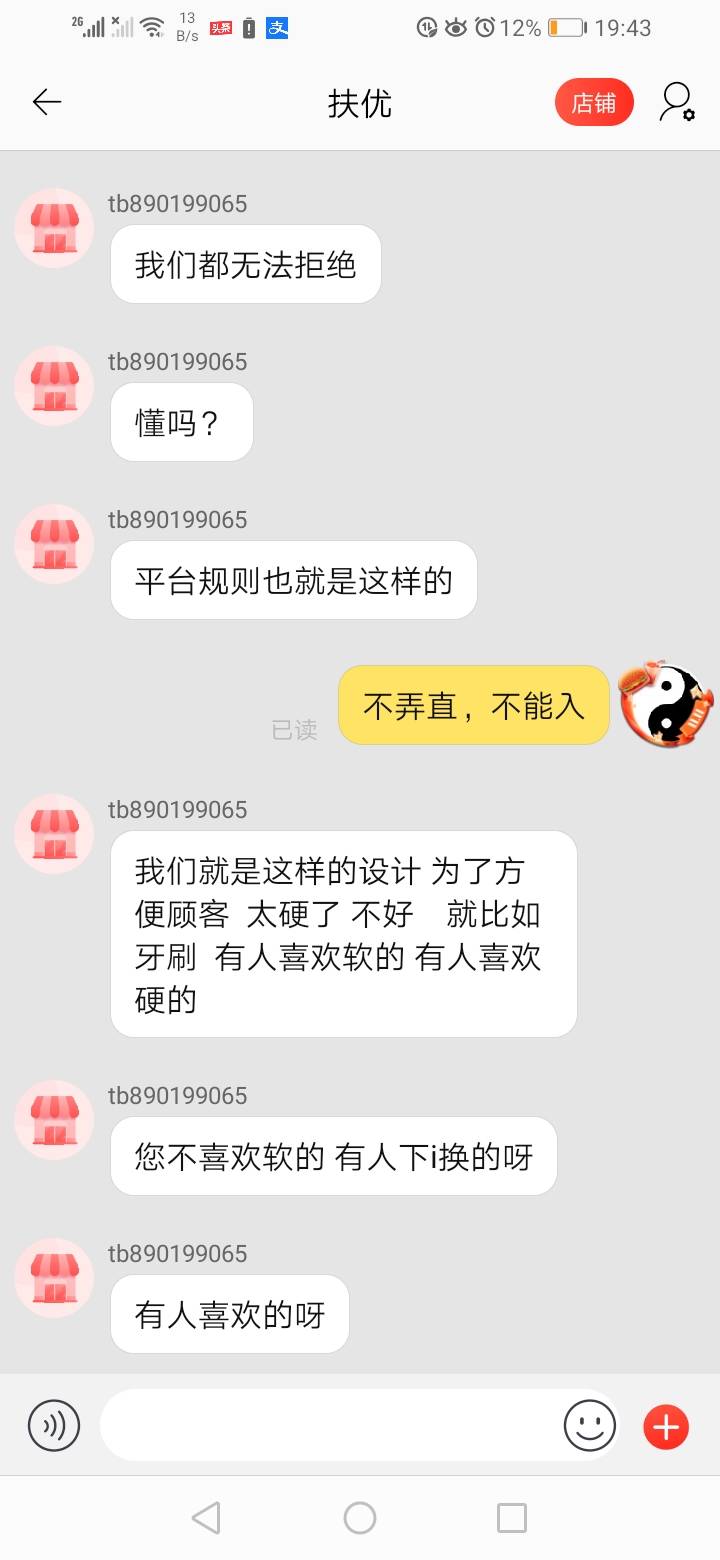Tap the system home button

click(x=360, y=1518)
